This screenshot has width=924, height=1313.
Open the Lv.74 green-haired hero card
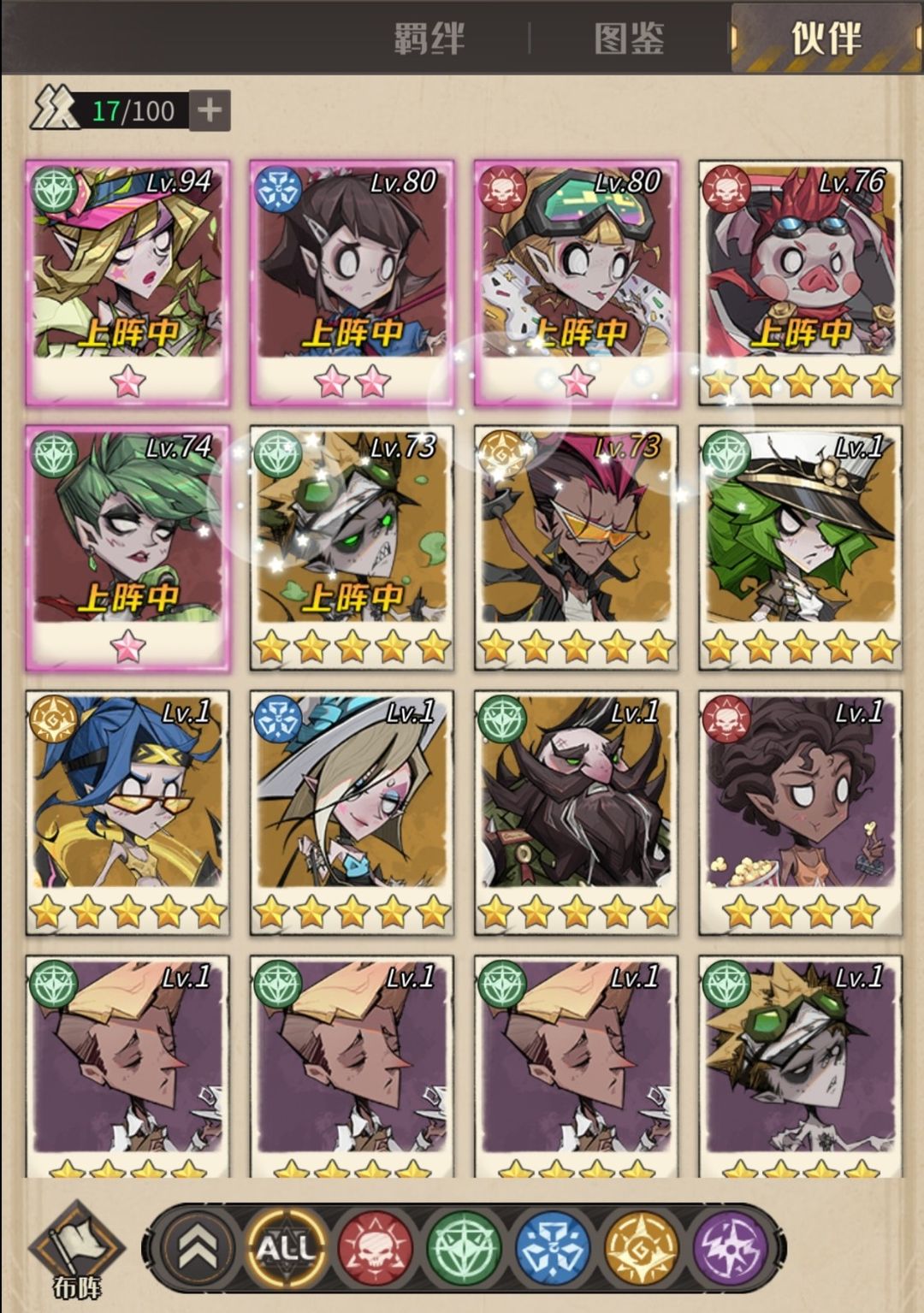(x=127, y=547)
